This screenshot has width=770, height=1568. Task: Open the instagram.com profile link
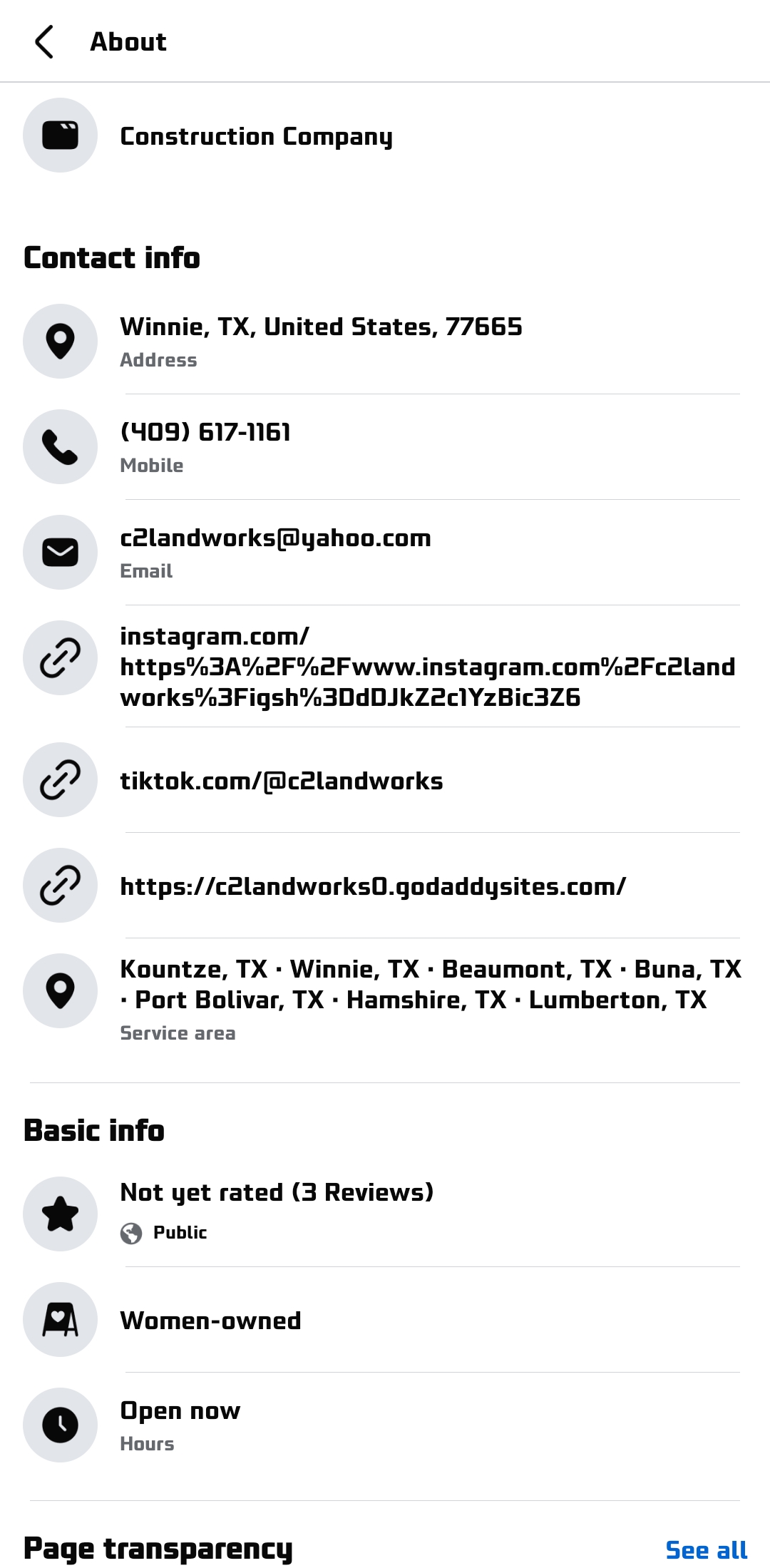pyautogui.click(x=426, y=667)
